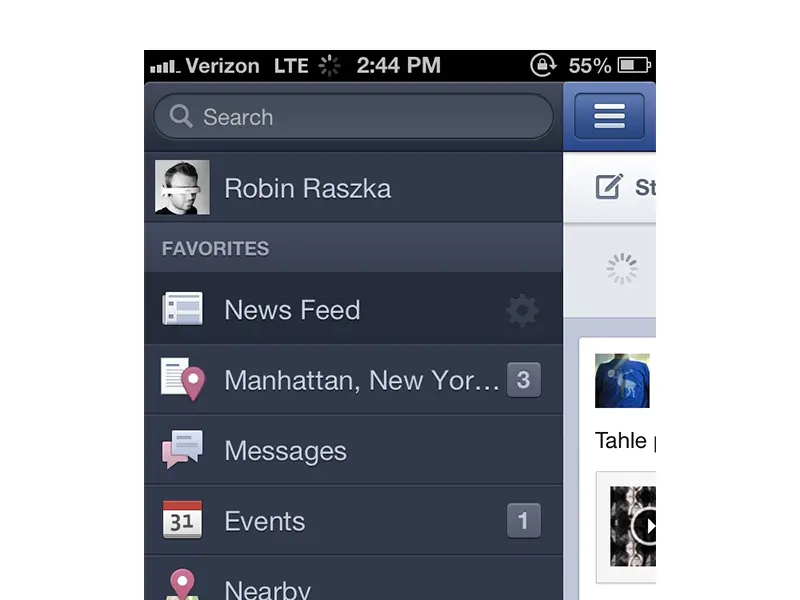800x600 pixels.
Task: Open Manhattan, New York row
Action: [x=360, y=380]
